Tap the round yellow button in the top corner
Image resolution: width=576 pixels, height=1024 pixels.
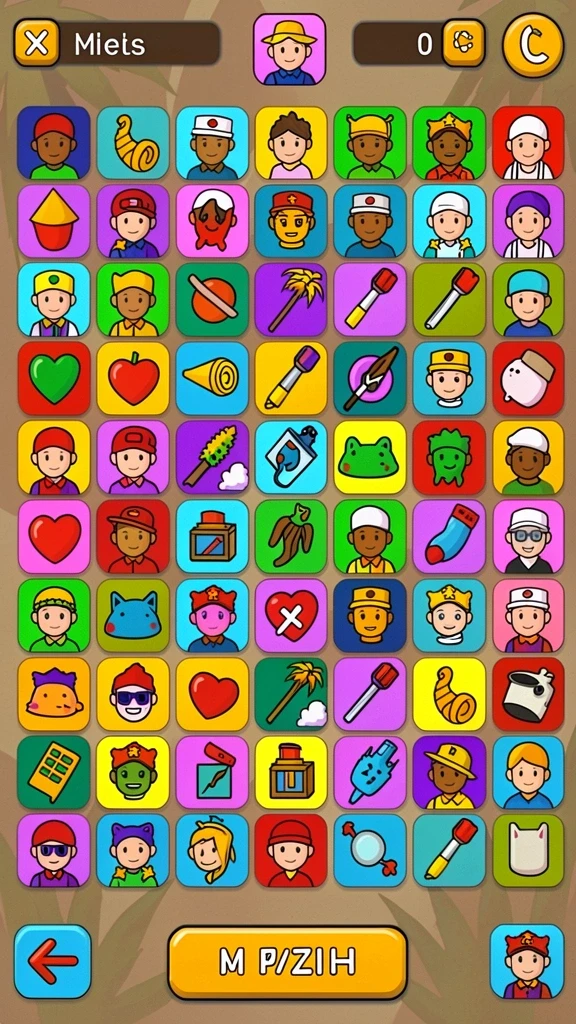(533, 46)
